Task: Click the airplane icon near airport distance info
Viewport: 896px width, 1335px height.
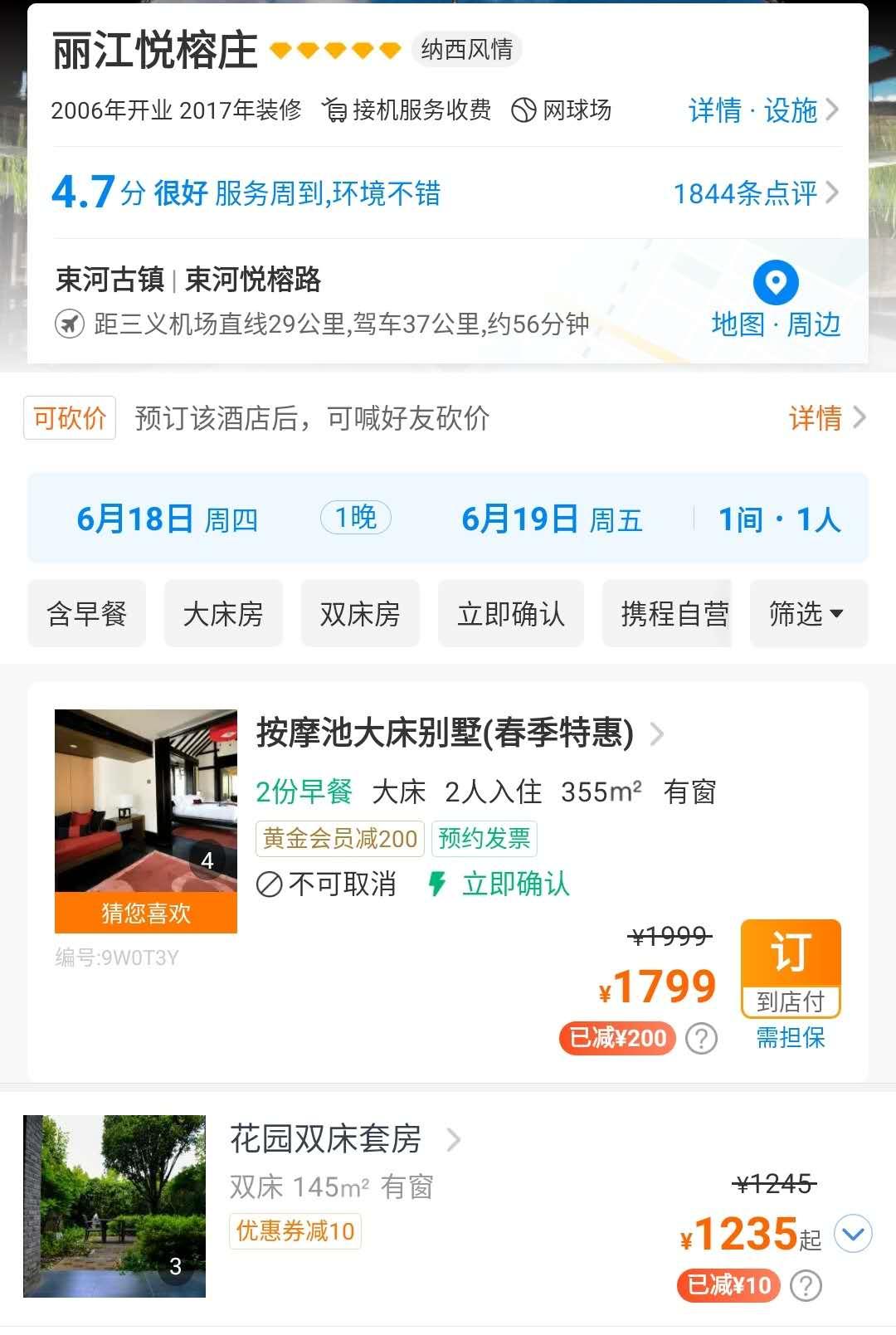Action: tap(71, 324)
